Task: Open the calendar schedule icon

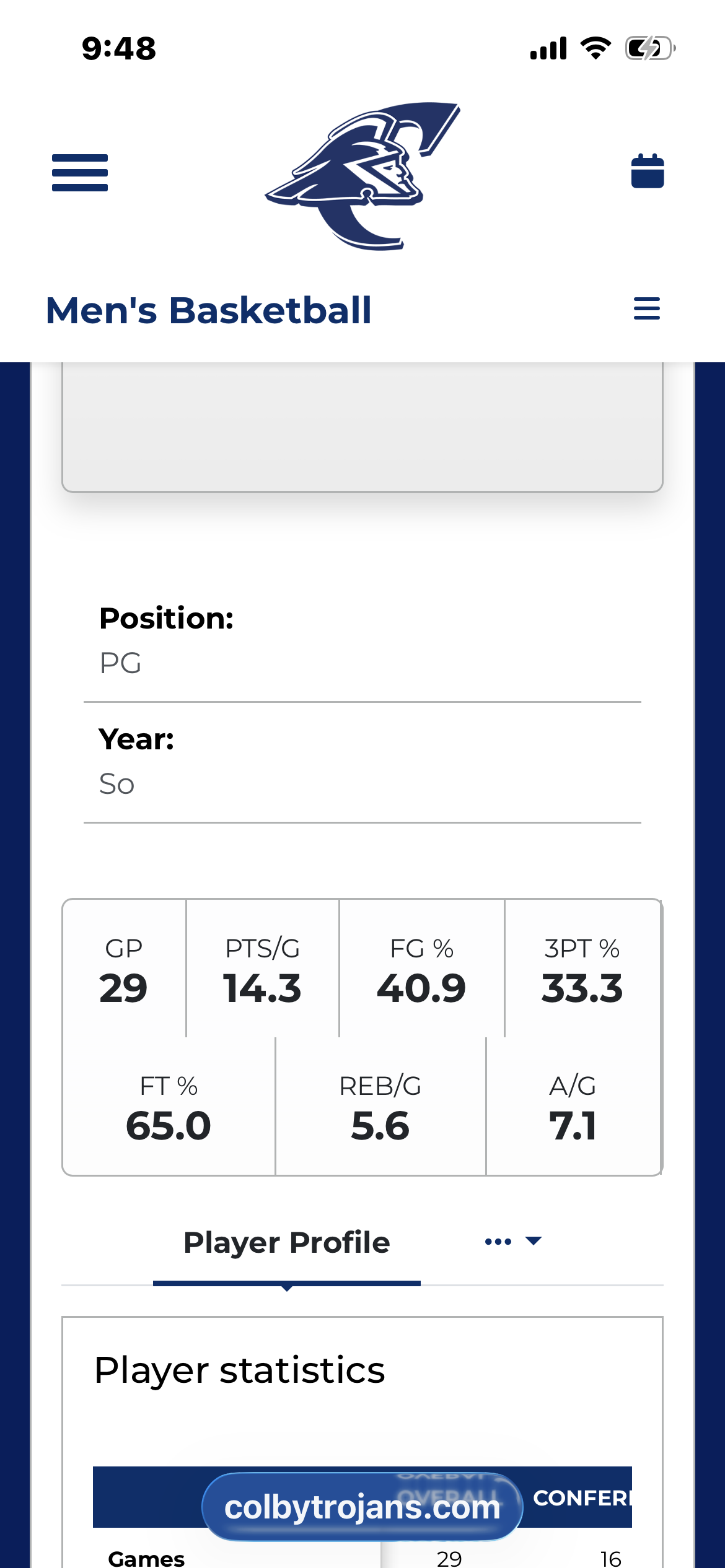Action: pos(647,171)
